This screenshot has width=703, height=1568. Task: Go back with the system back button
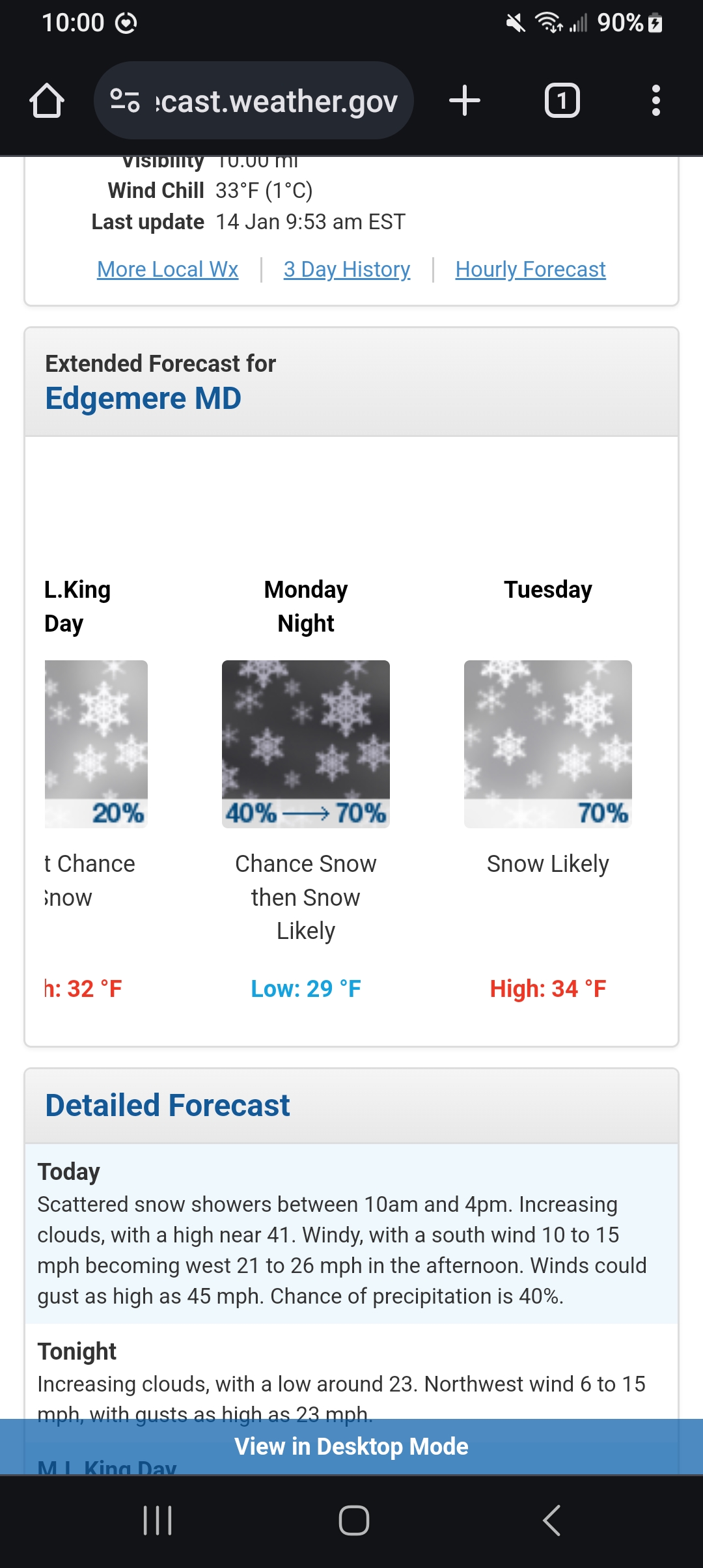551,1521
